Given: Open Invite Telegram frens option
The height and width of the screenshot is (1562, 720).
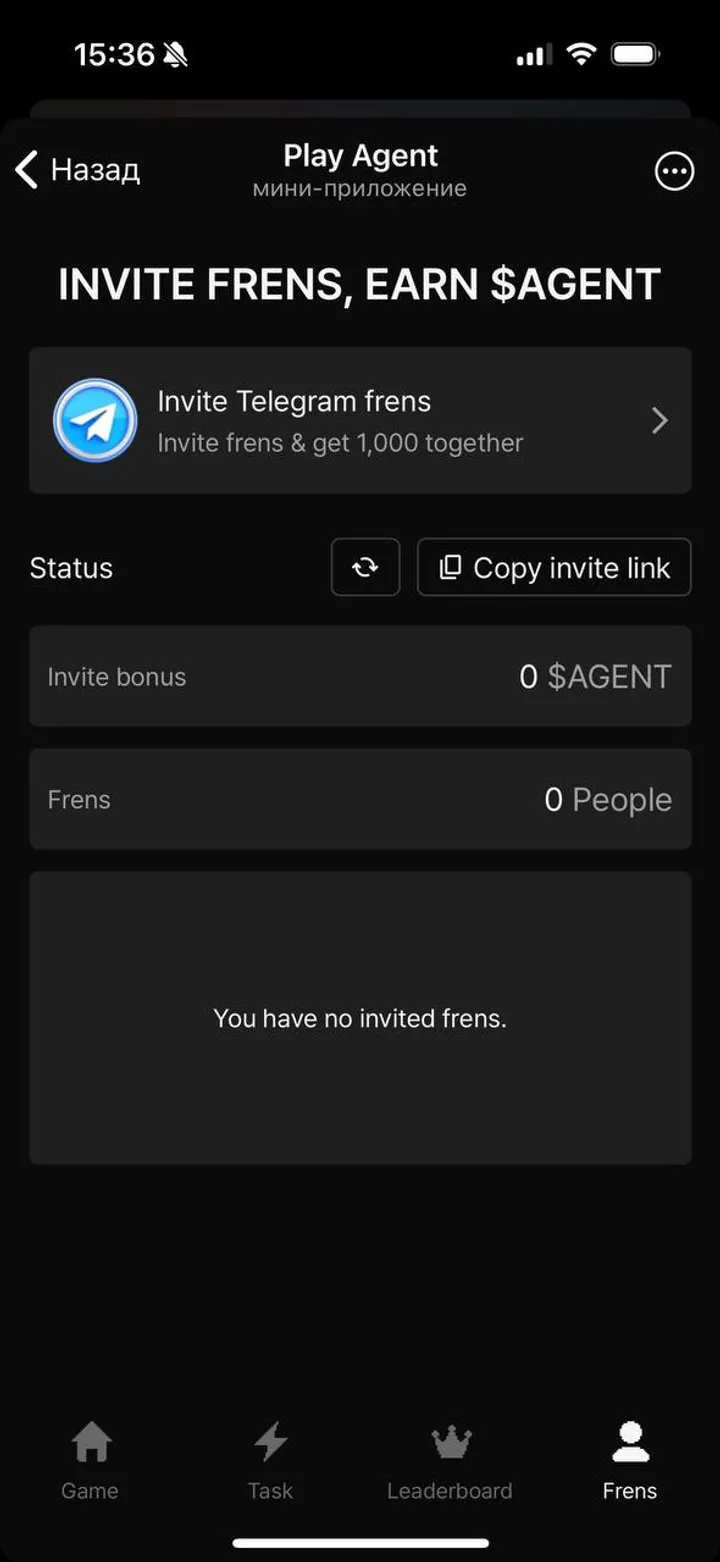Looking at the screenshot, I should tap(360, 420).
